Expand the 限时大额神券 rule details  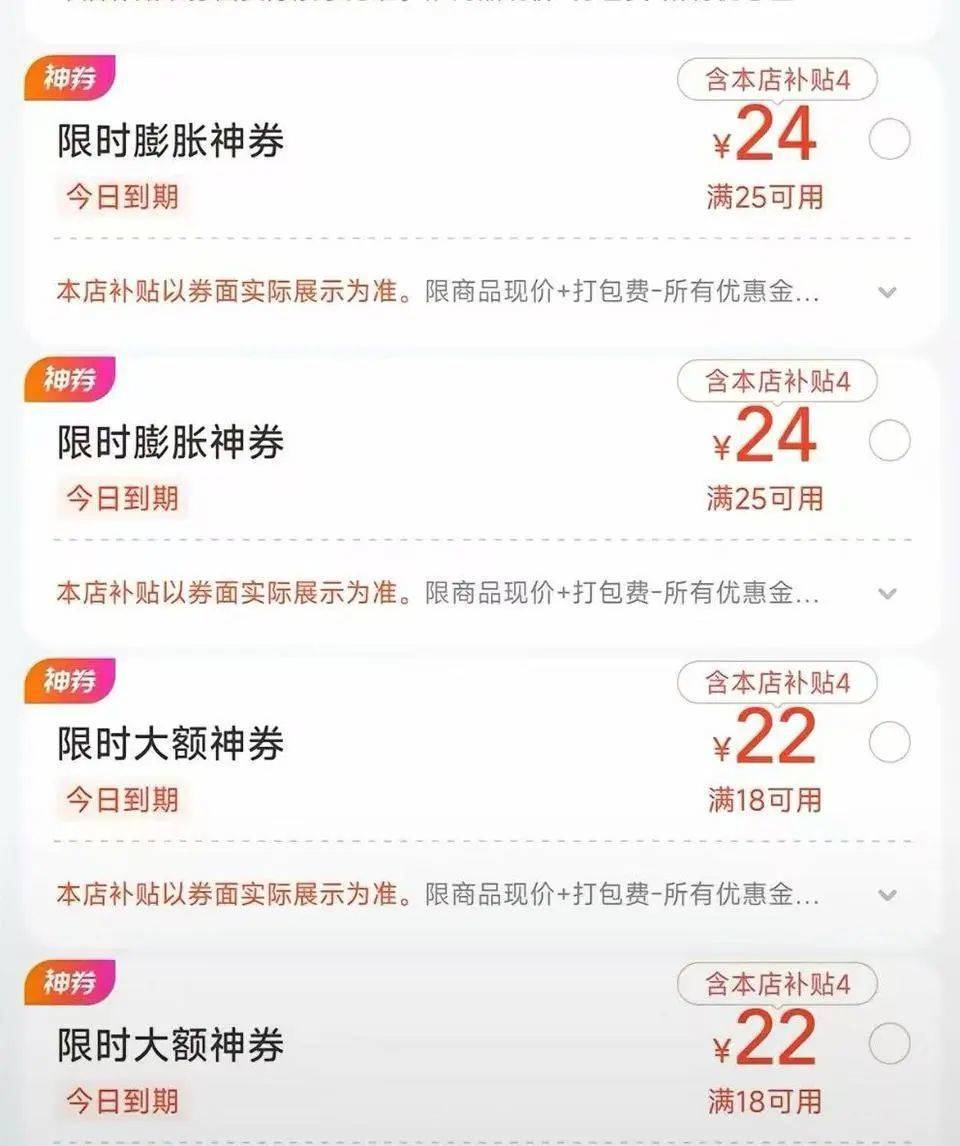[886, 894]
